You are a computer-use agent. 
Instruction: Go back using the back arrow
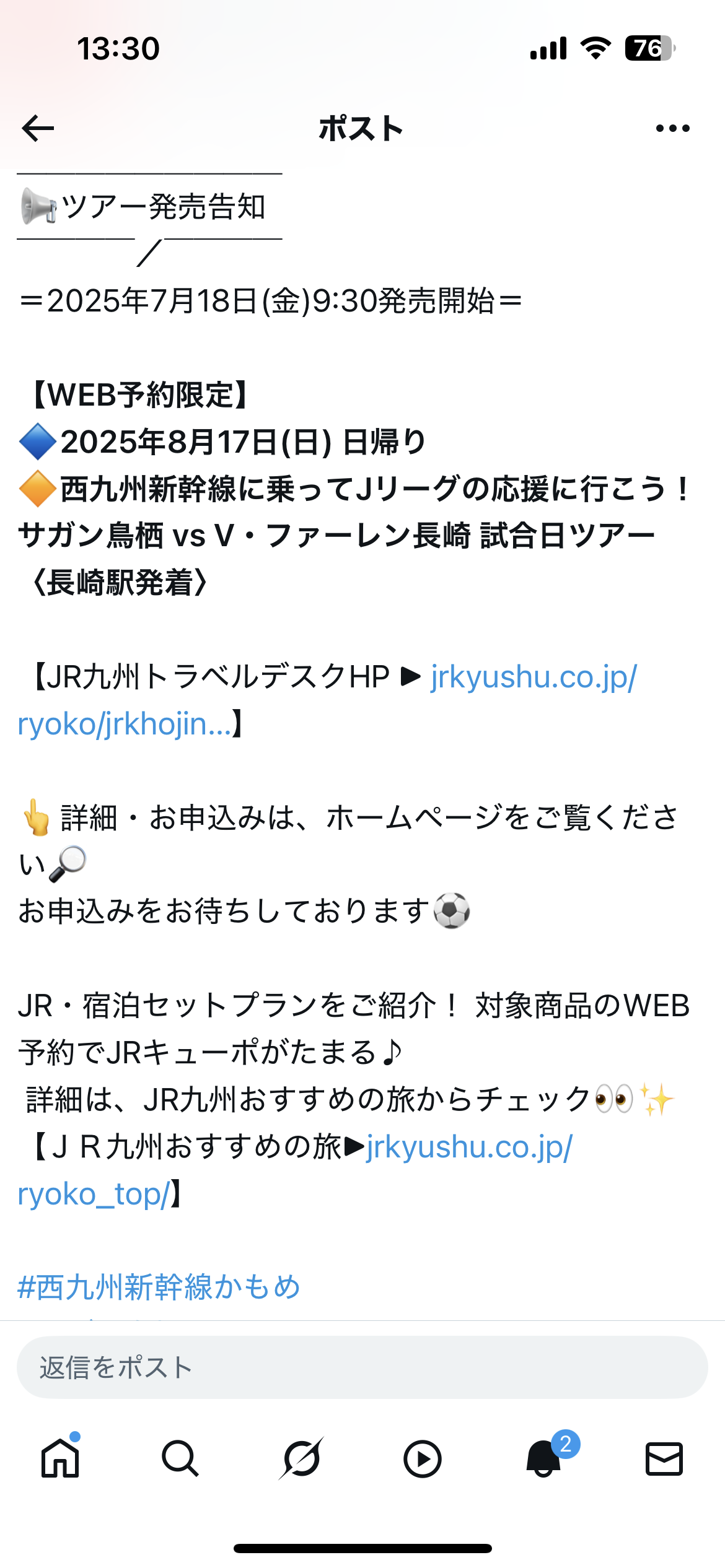coord(38,129)
